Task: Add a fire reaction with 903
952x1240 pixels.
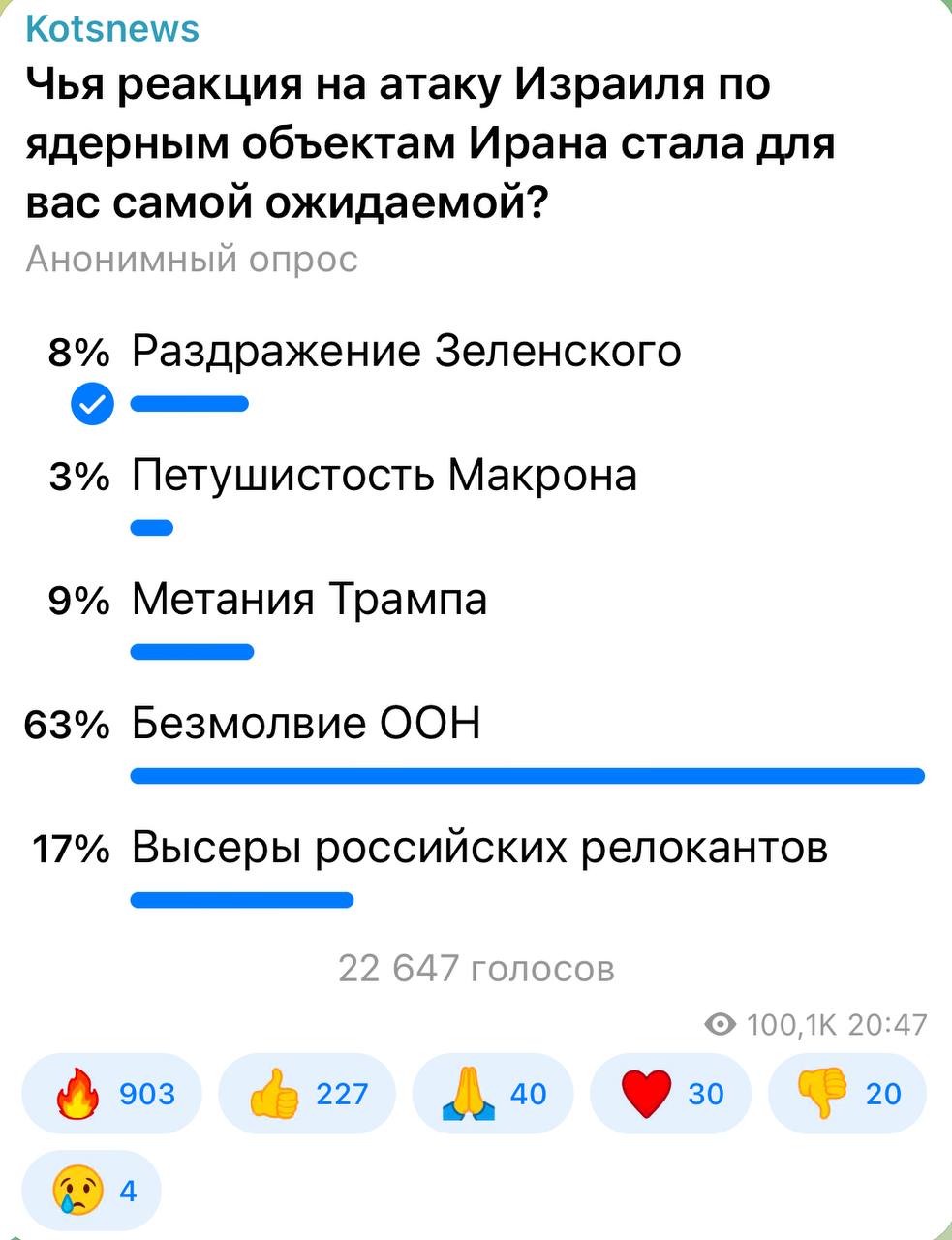Action: [x=112, y=1094]
